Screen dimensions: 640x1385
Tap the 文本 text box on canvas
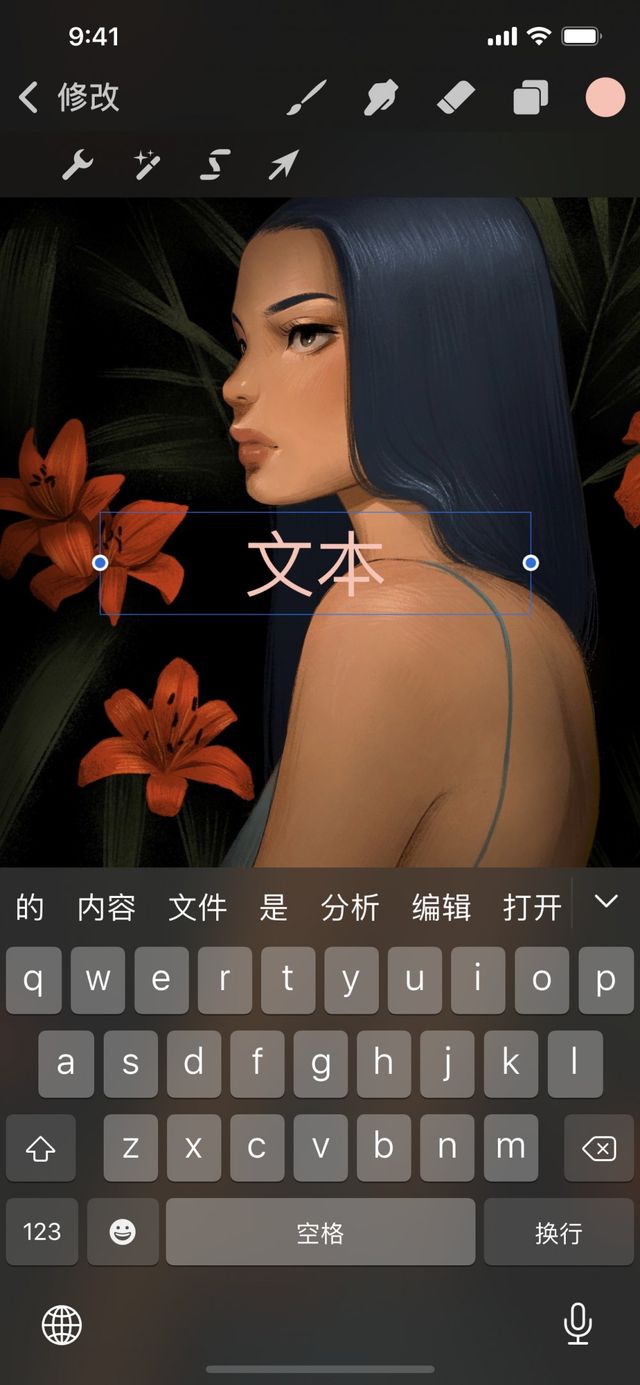(315, 564)
